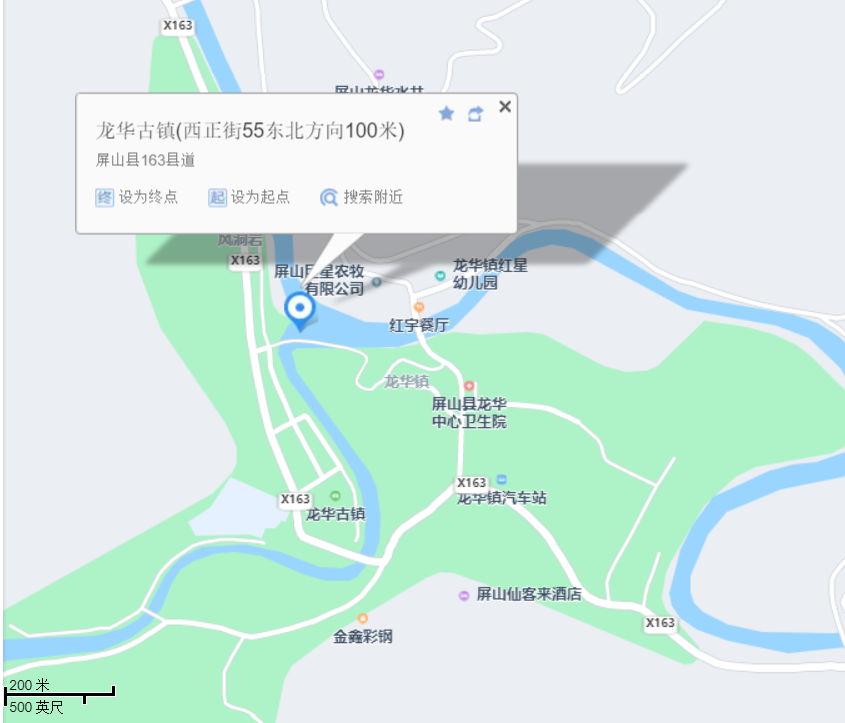Viewport: 845px width, 723px height.
Task: Open the 红宇餐厅 restaurant marker
Action: [419, 307]
